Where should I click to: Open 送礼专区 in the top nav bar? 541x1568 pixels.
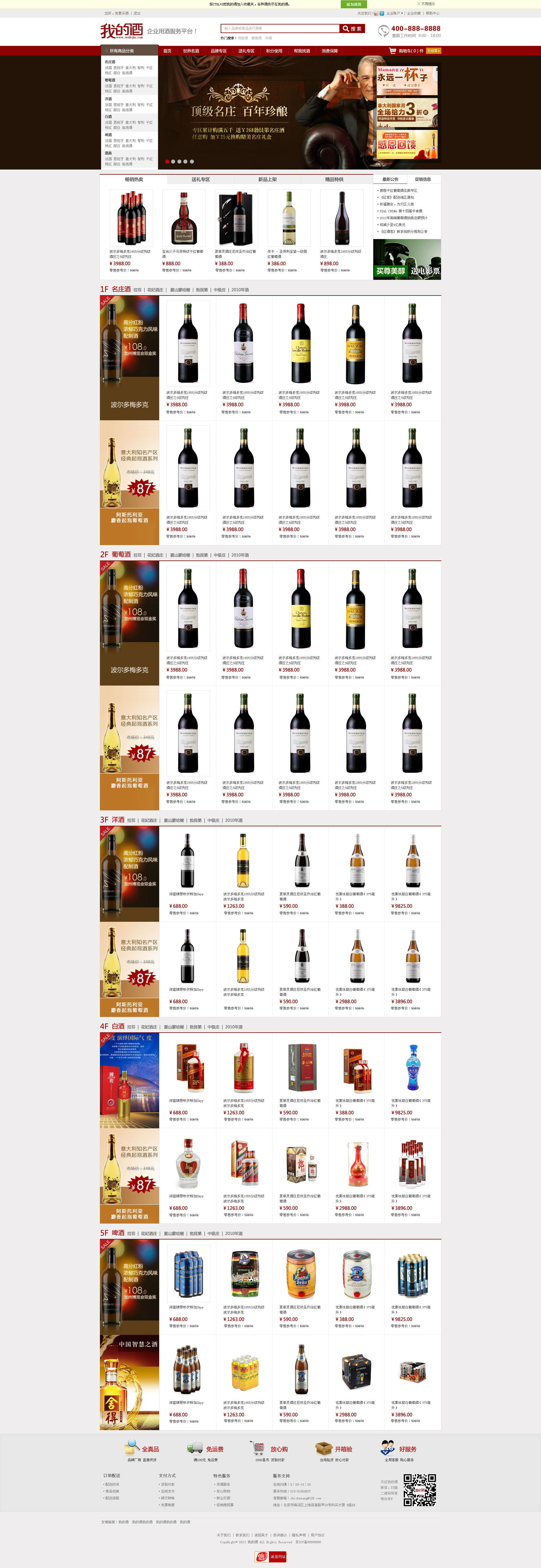tap(247, 51)
